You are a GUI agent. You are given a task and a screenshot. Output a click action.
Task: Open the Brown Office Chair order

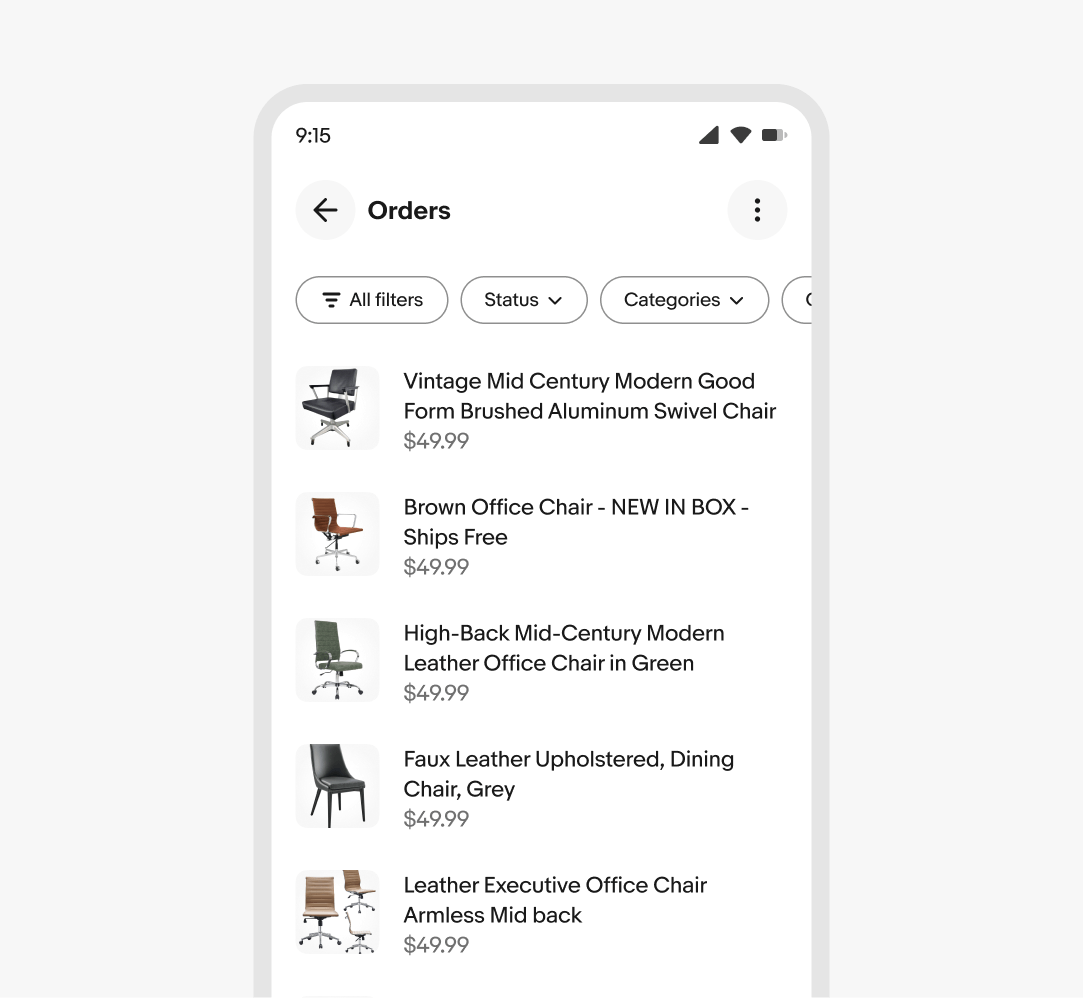click(x=575, y=522)
